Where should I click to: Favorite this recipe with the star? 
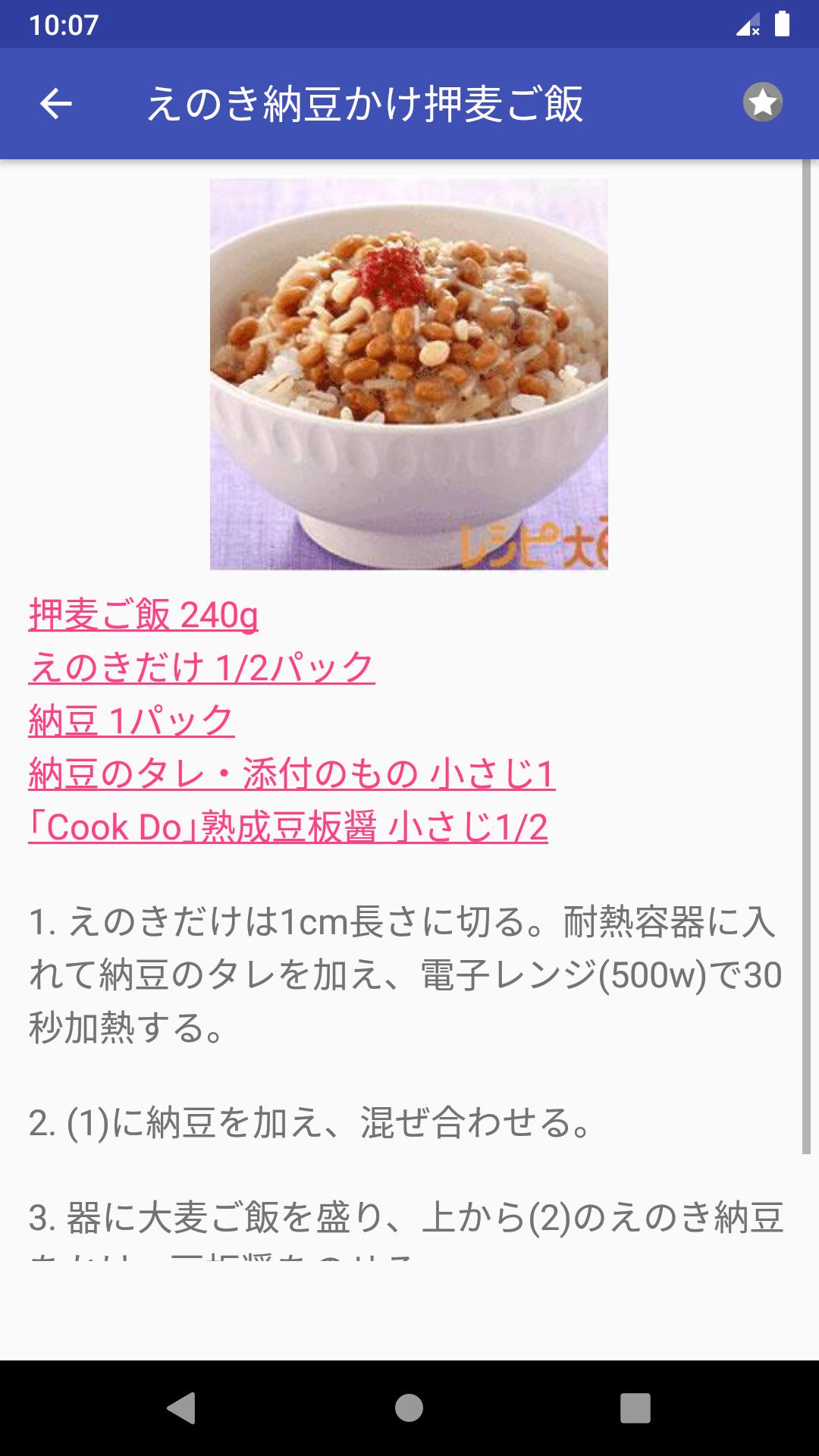pyautogui.click(x=762, y=102)
